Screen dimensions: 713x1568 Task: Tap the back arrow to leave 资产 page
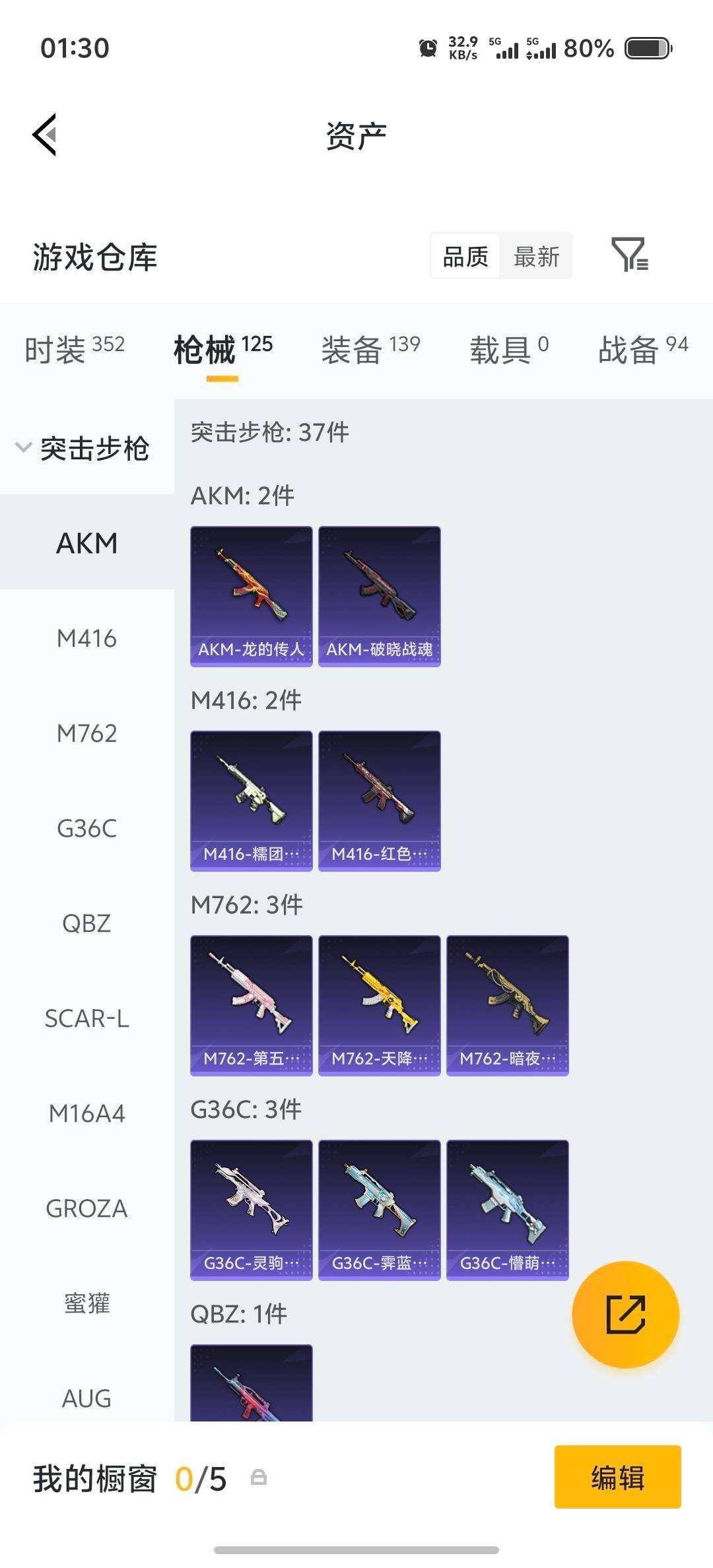click(44, 134)
